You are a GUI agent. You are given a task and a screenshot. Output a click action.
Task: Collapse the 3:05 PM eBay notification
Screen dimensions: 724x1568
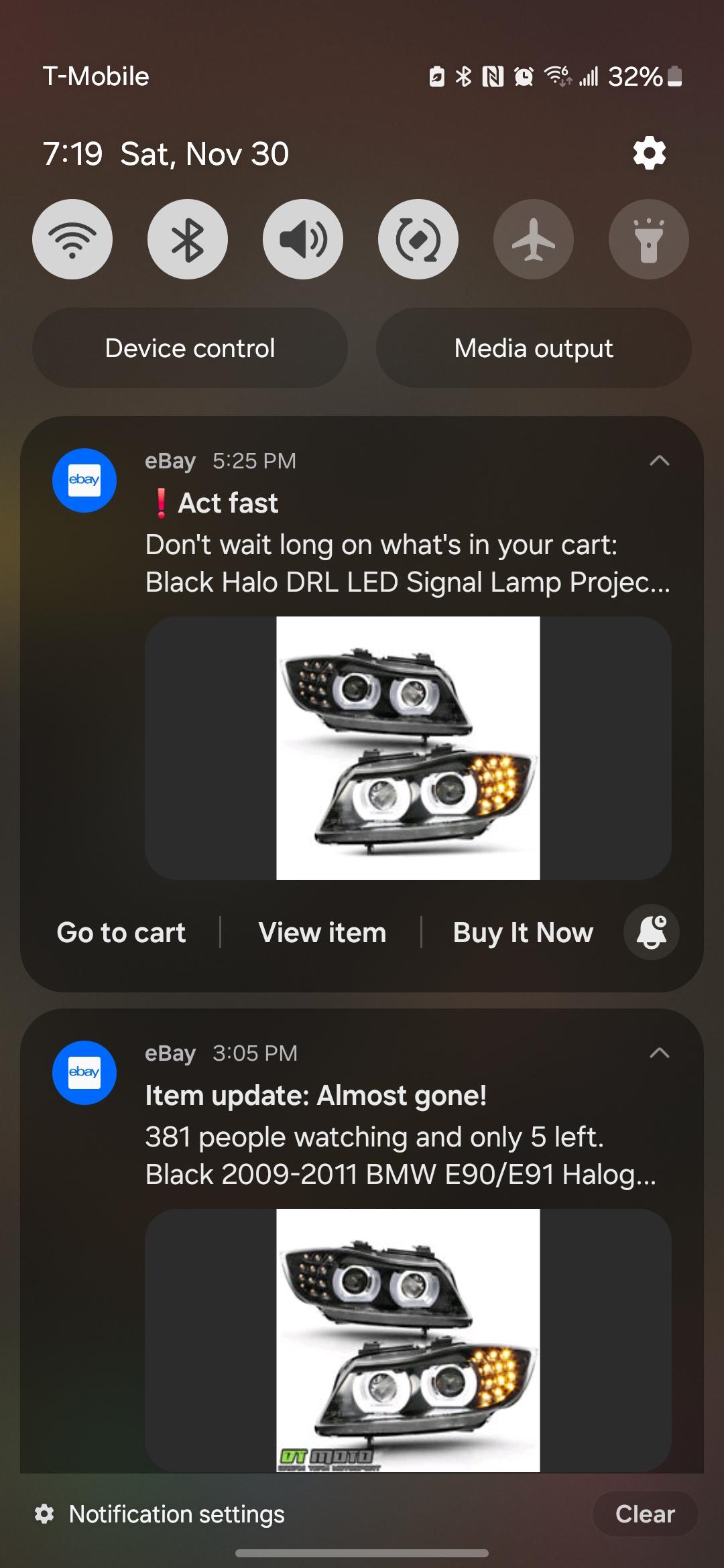(660, 1053)
